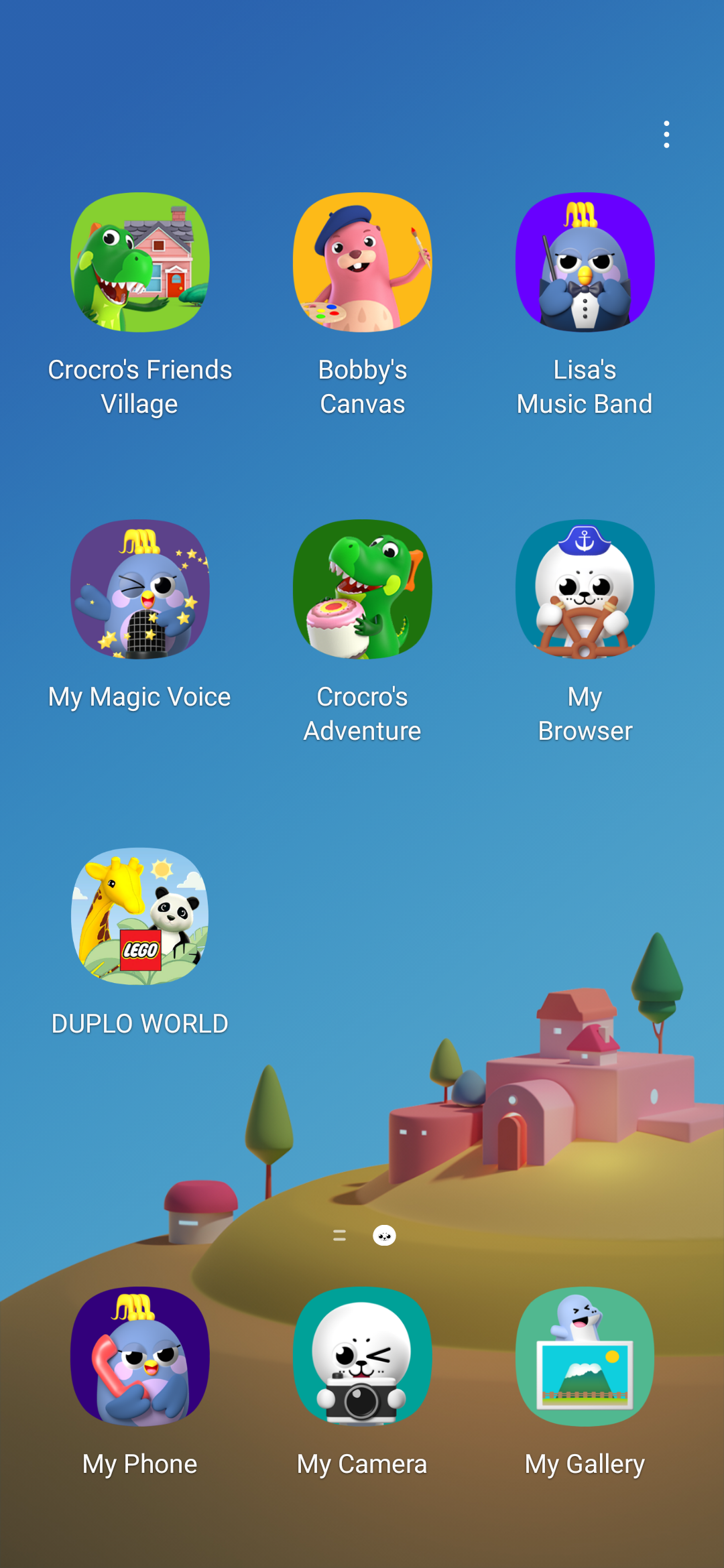Launch DUPLO WORLD app
The width and height of the screenshot is (724, 1568).
tap(140, 917)
